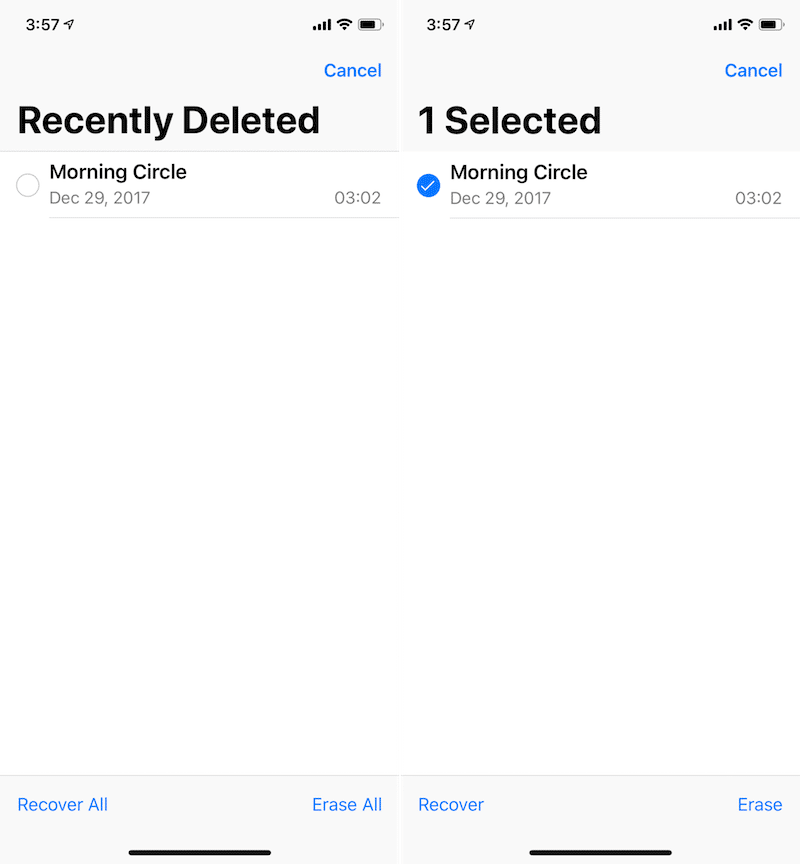
Task: Tap Erase All
Action: [x=347, y=805]
